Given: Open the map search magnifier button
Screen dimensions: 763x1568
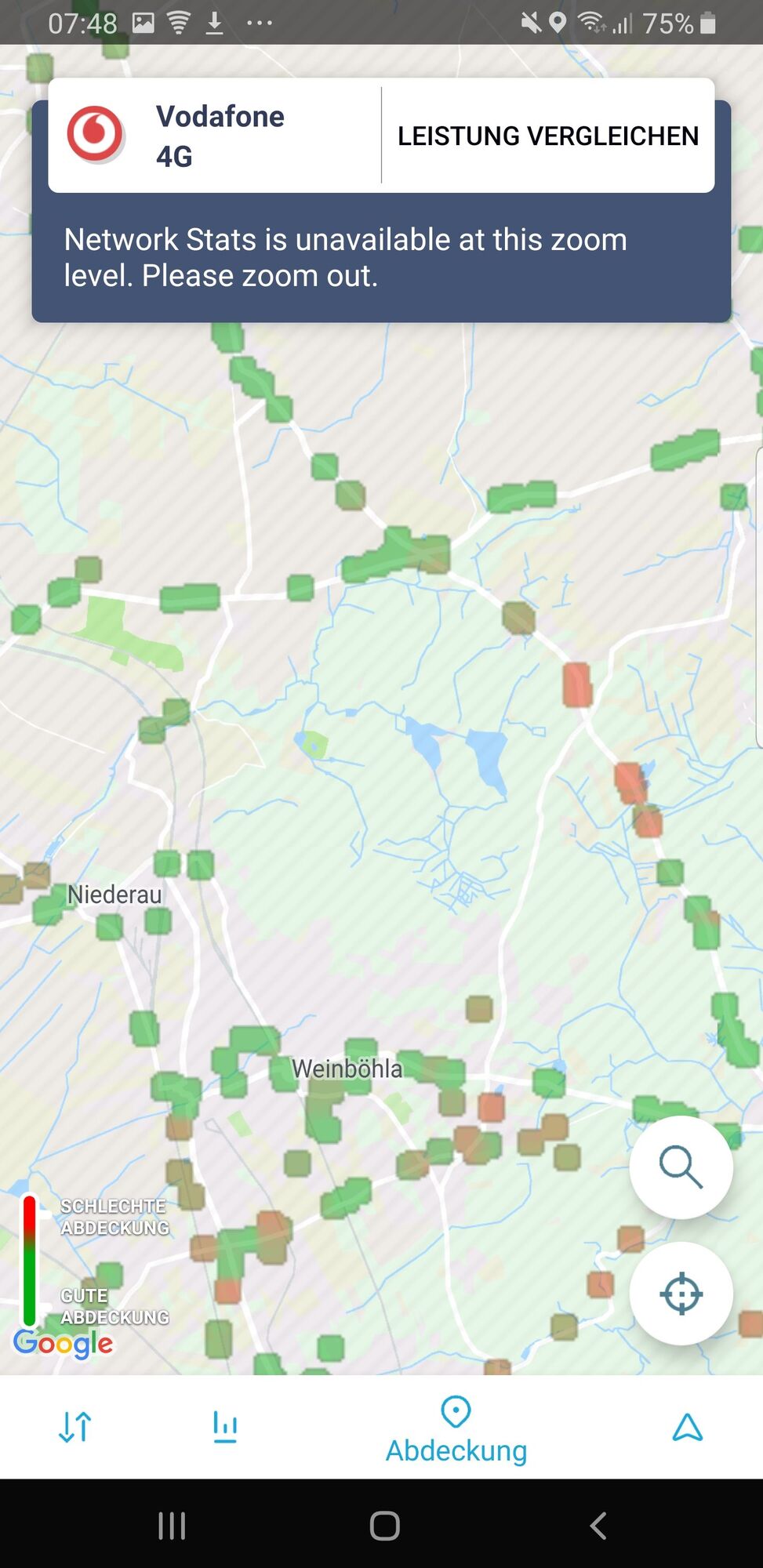Looking at the screenshot, I should click(681, 1167).
